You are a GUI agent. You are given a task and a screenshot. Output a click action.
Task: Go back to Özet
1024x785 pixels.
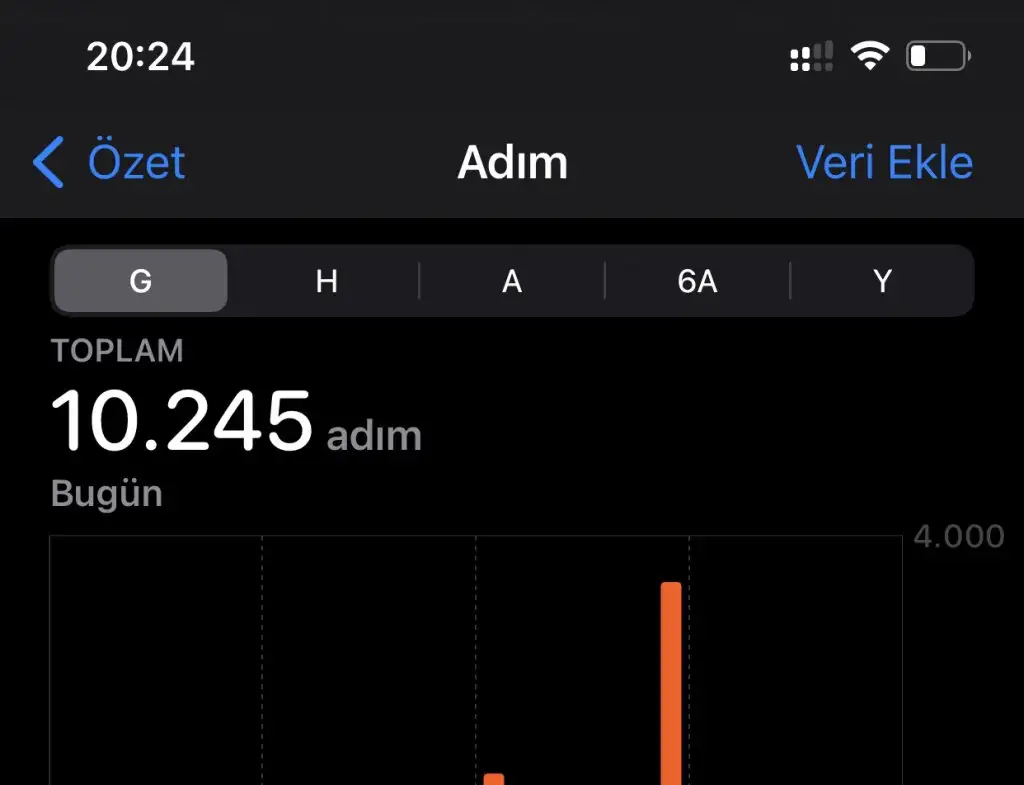pos(110,163)
